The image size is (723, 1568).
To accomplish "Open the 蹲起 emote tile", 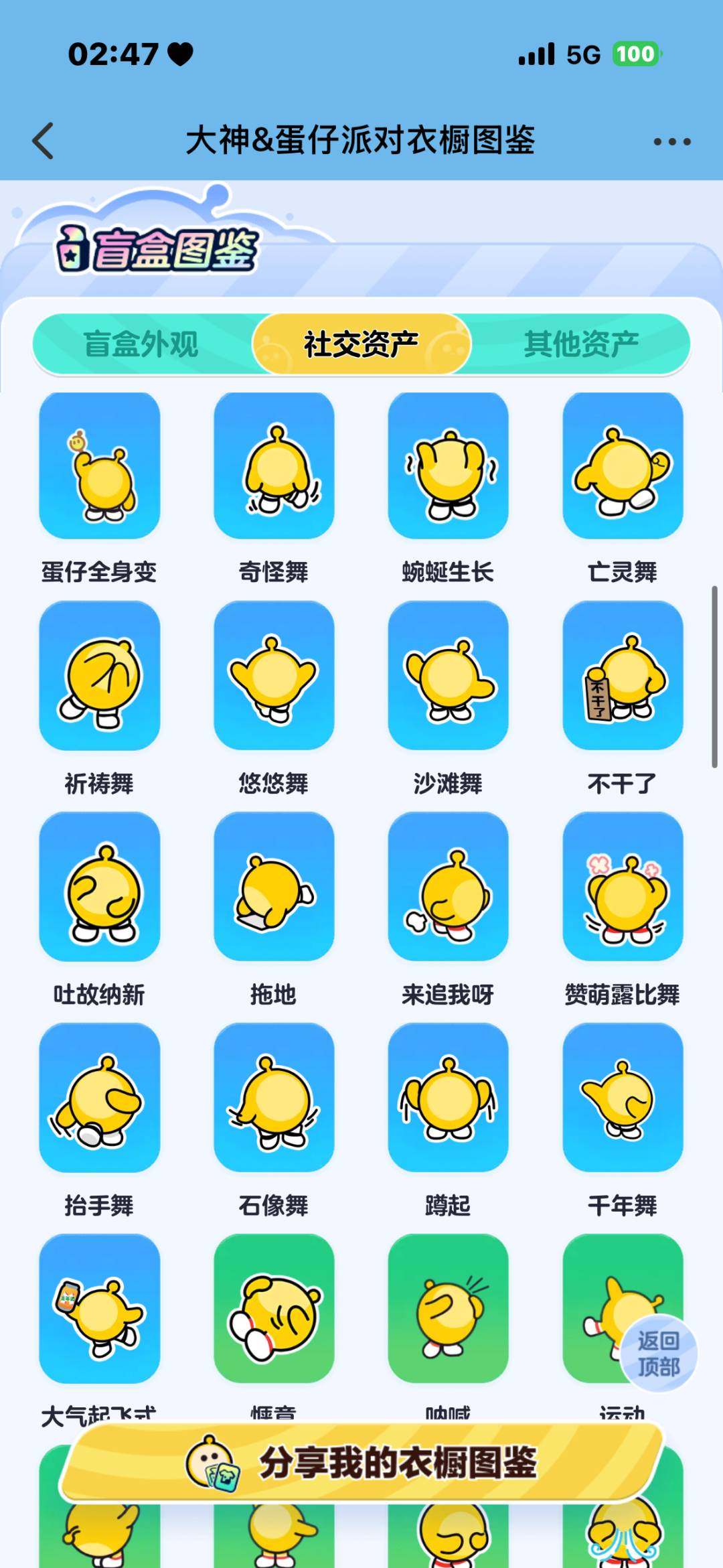I will pyautogui.click(x=449, y=1098).
